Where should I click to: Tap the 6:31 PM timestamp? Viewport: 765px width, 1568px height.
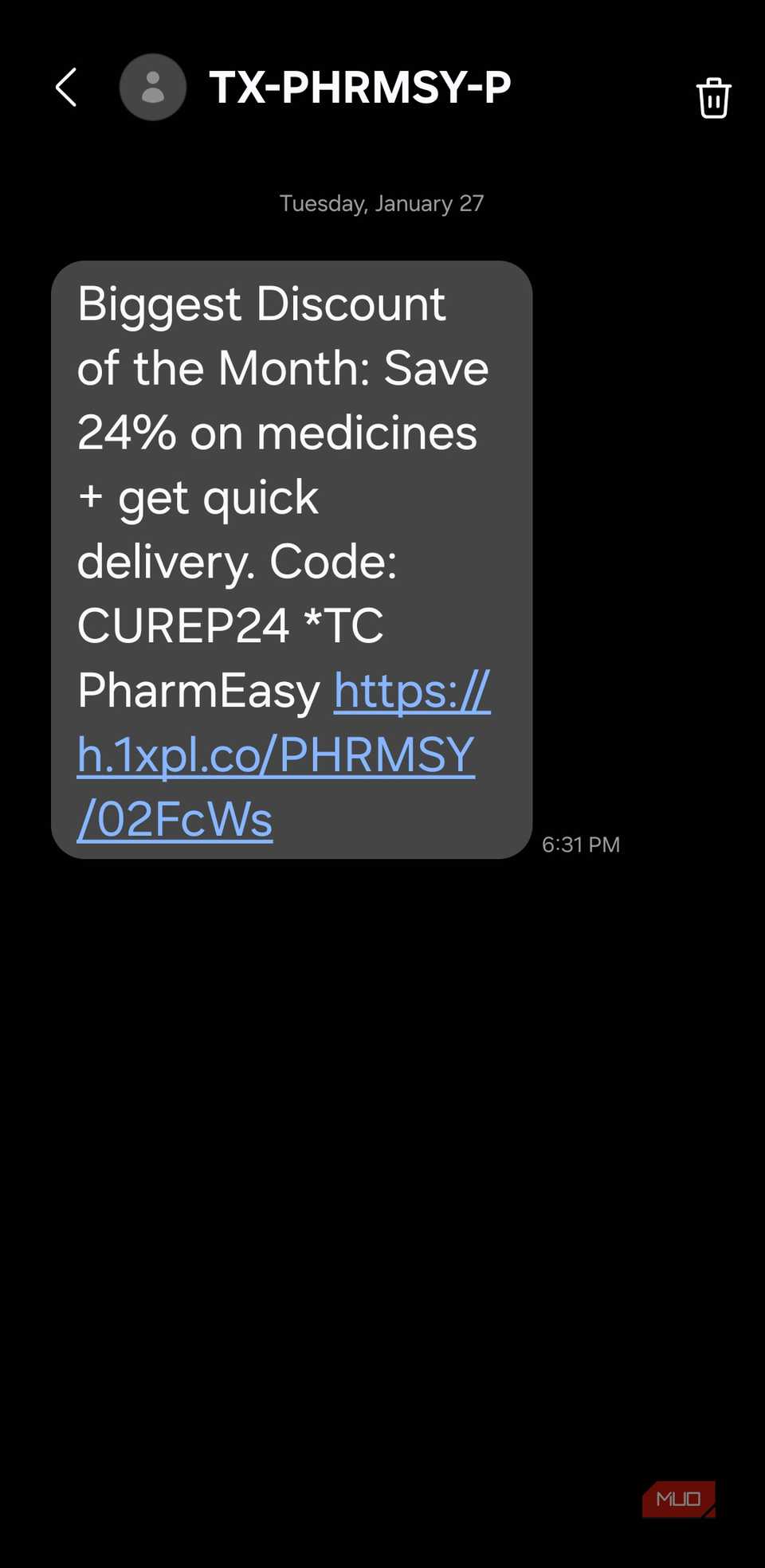tap(581, 844)
